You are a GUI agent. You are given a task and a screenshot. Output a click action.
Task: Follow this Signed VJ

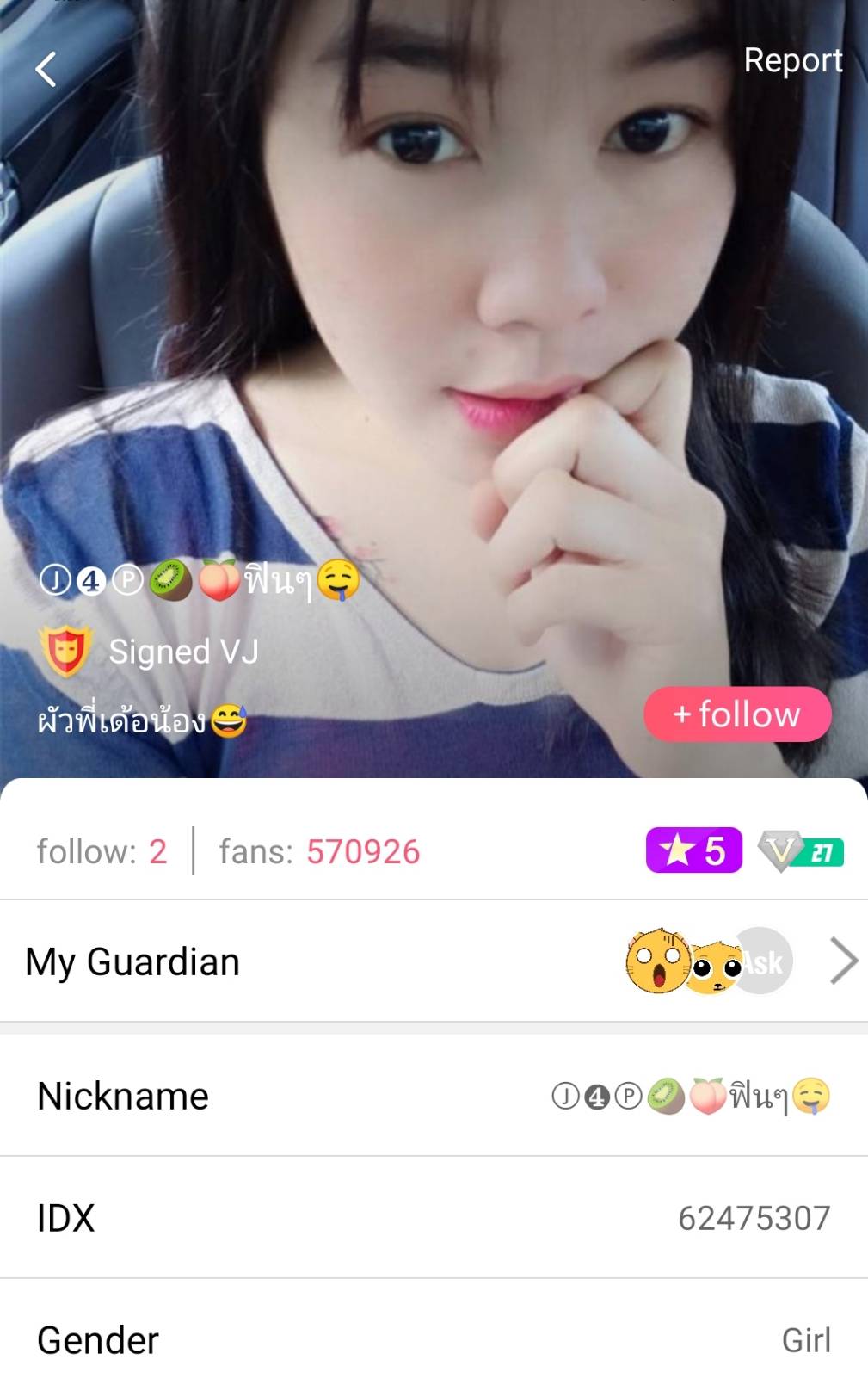pyautogui.click(x=737, y=714)
